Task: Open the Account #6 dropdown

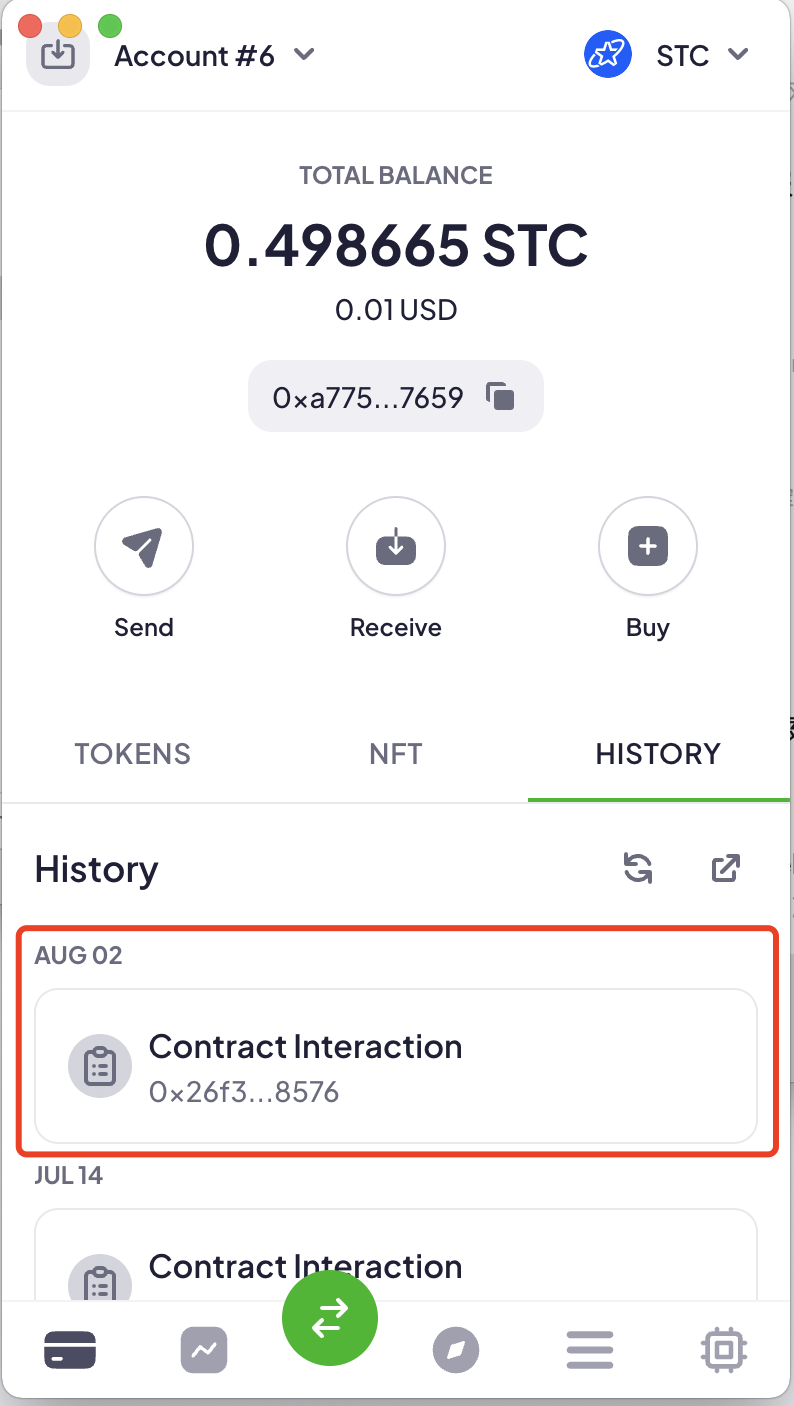Action: 215,56
